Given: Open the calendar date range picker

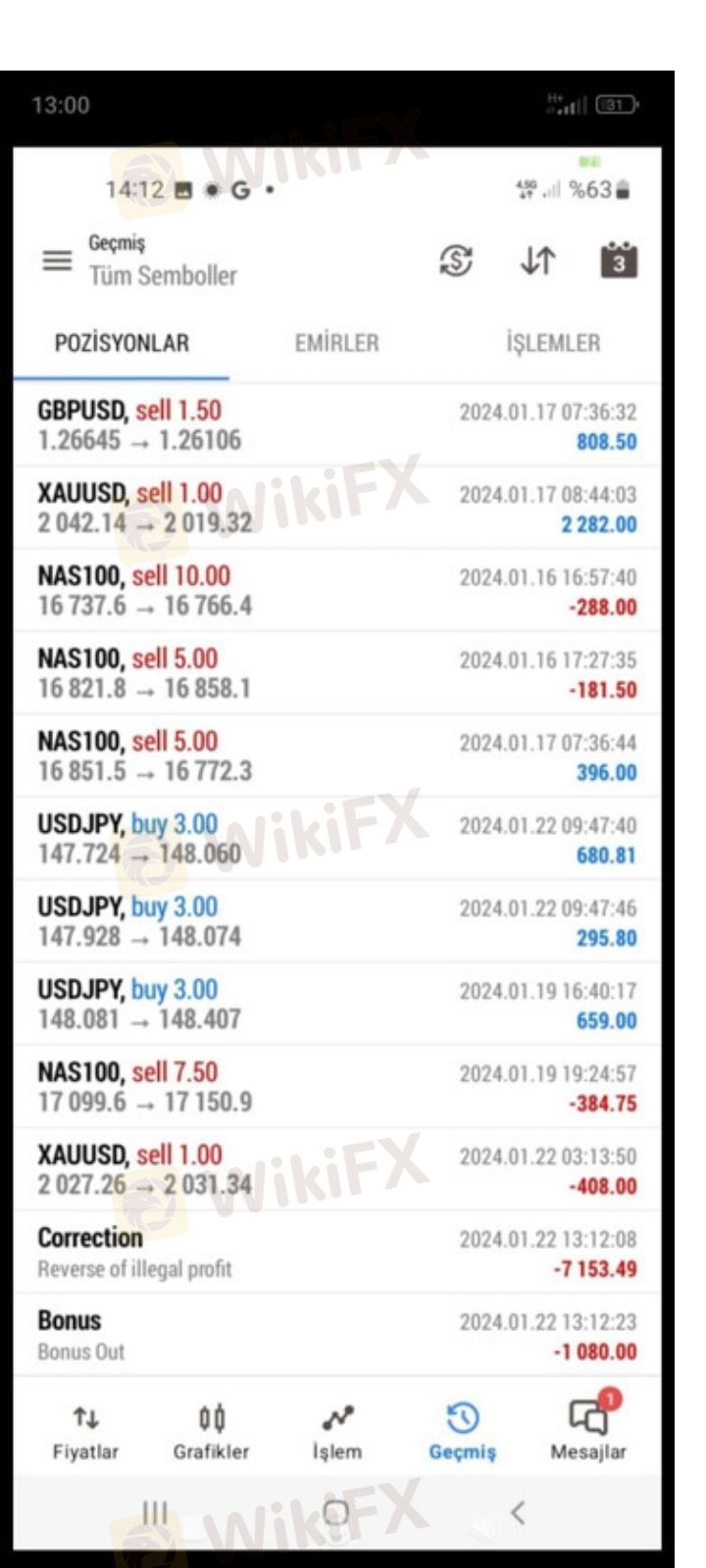Looking at the screenshot, I should tap(619, 261).
